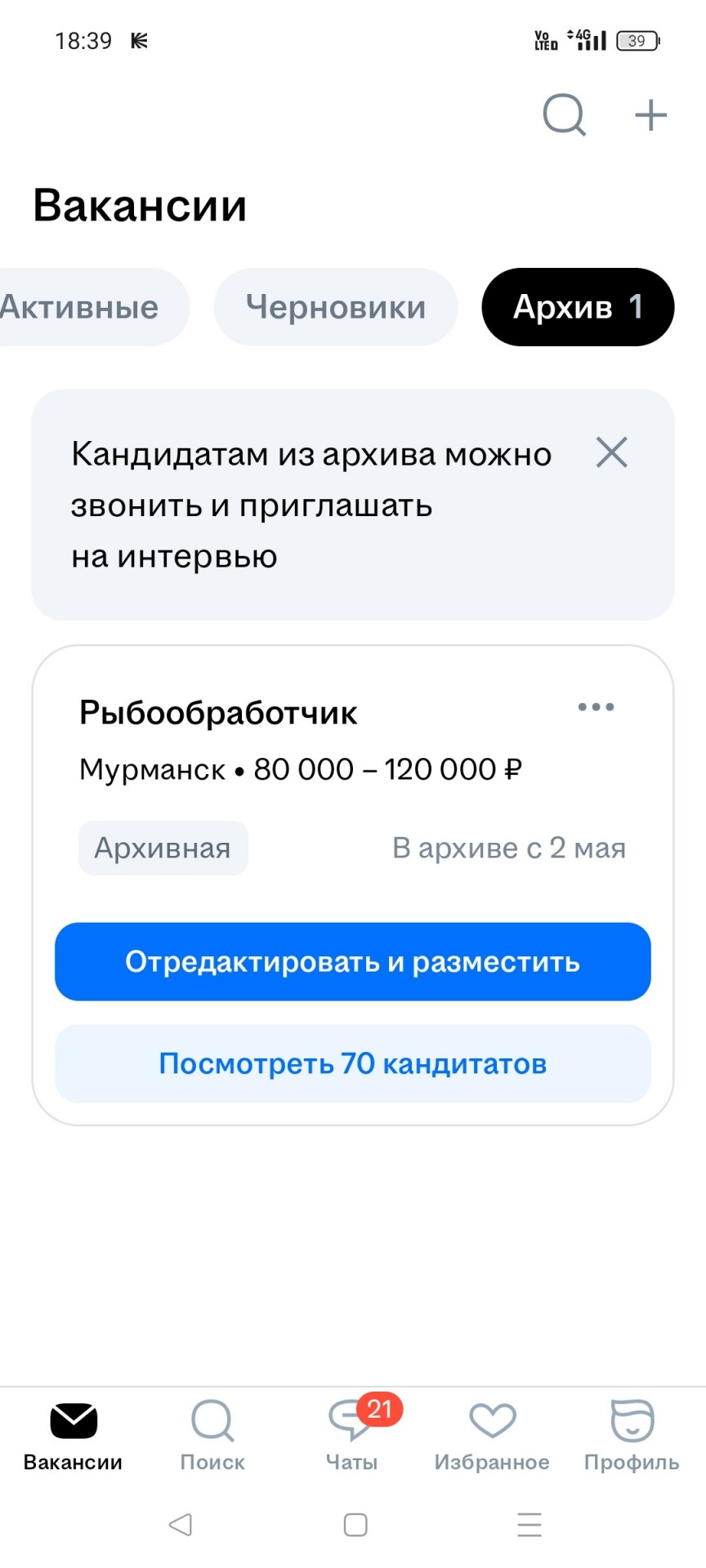706x1568 pixels.
Task: Open the three-dot menu for Рыбообработчик
Action: pos(596,707)
